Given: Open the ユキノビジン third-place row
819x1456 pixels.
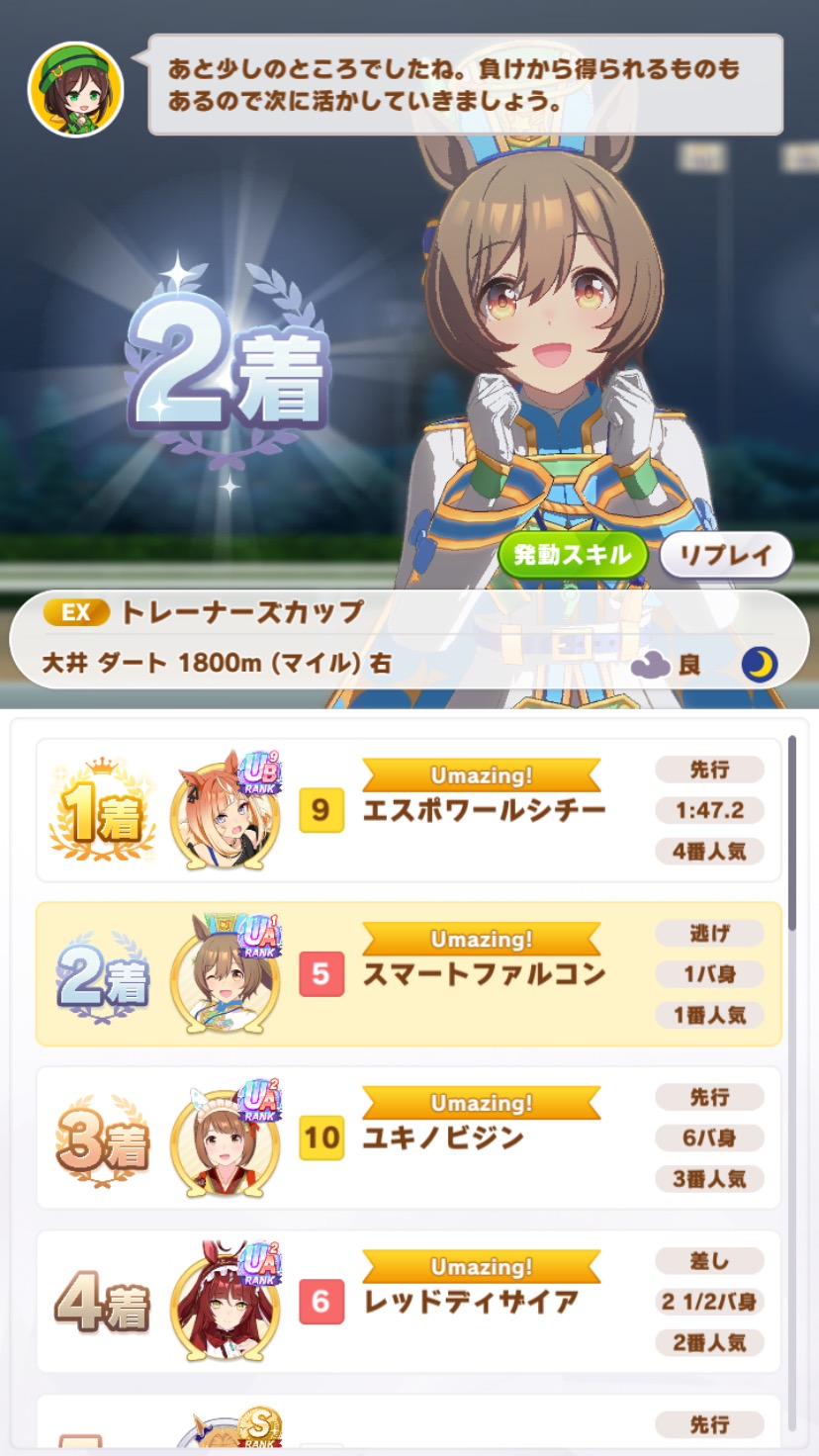Looking at the screenshot, I should click(409, 1137).
